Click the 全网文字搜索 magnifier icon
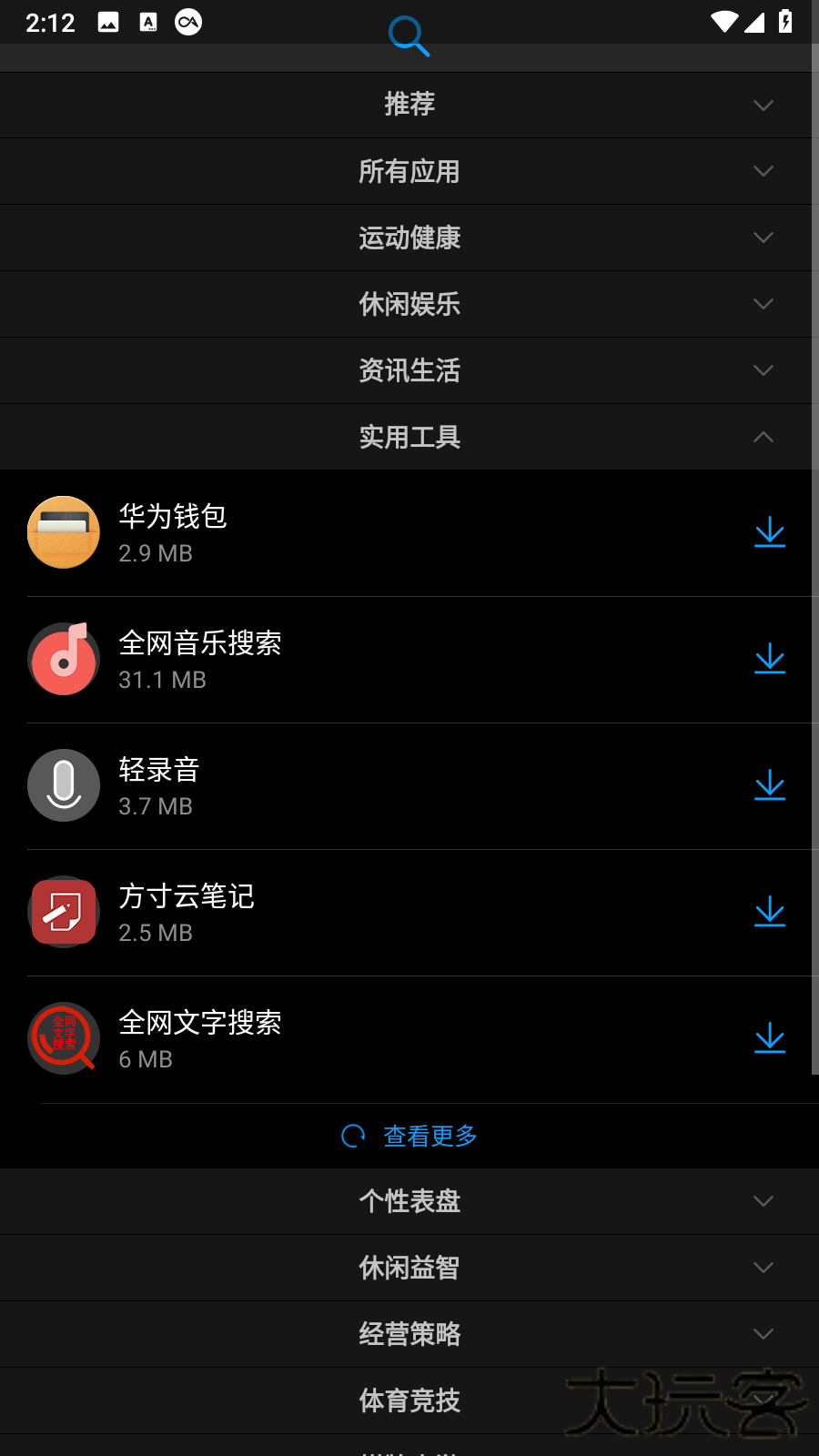Image resolution: width=819 pixels, height=1456 pixels. [x=63, y=1038]
